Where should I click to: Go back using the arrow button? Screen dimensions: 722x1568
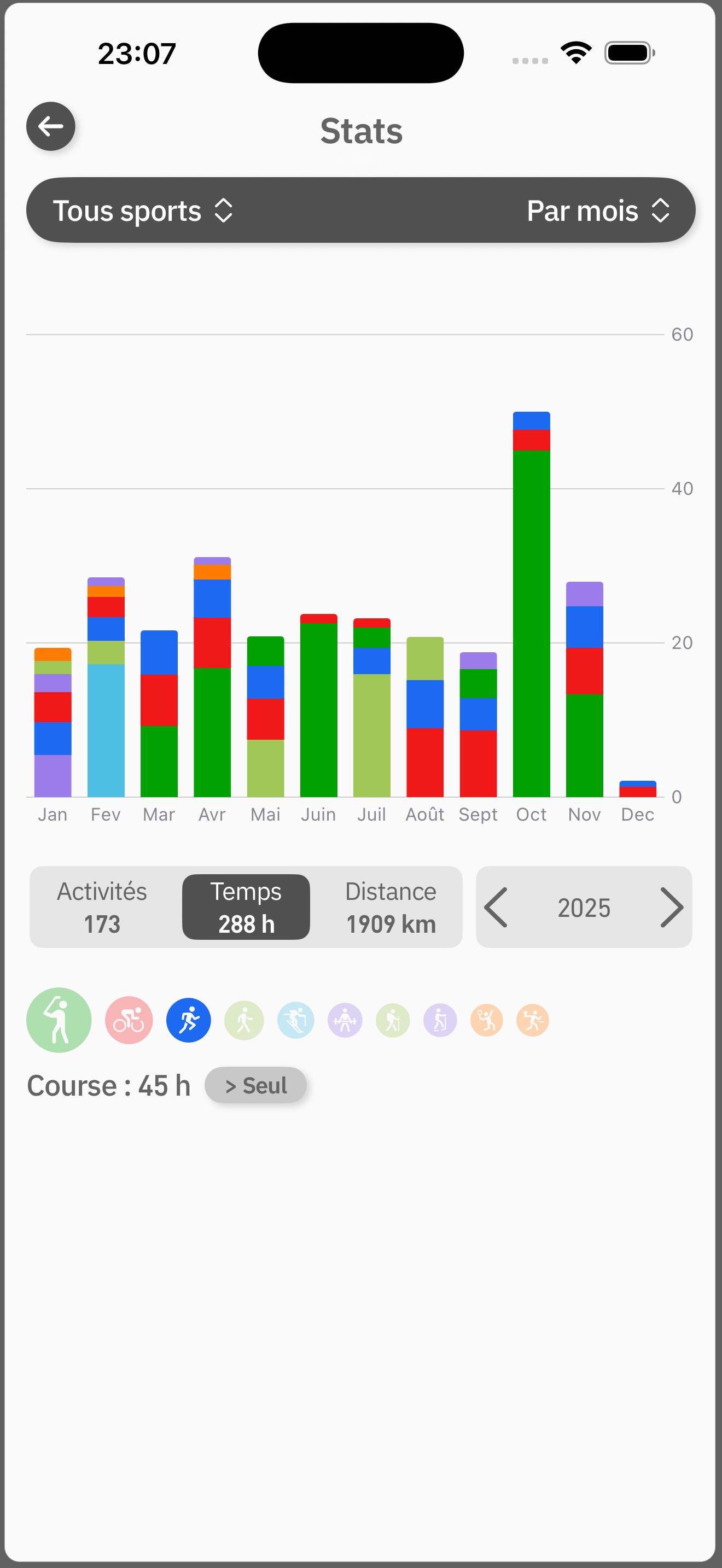pyautogui.click(x=50, y=127)
